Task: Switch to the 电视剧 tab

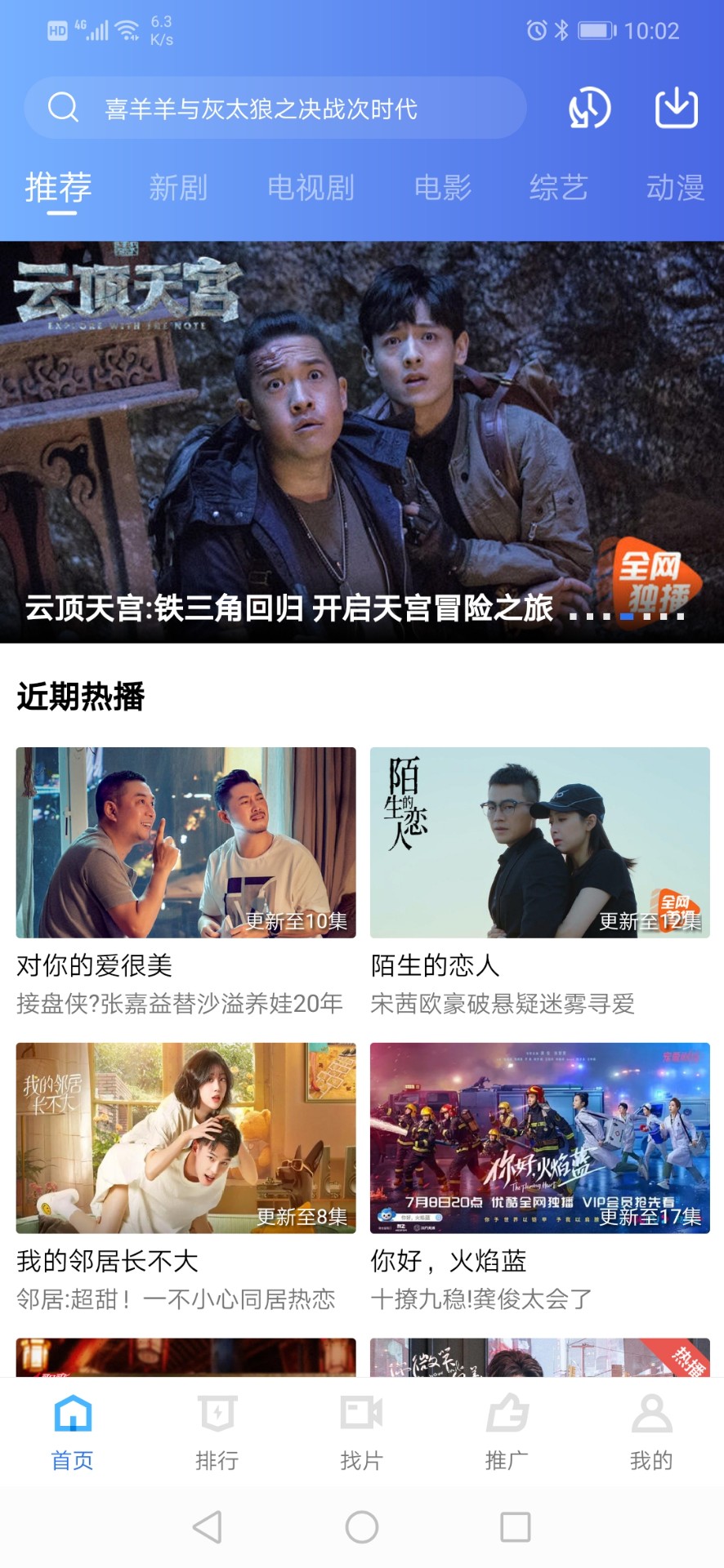Action: 311,187
